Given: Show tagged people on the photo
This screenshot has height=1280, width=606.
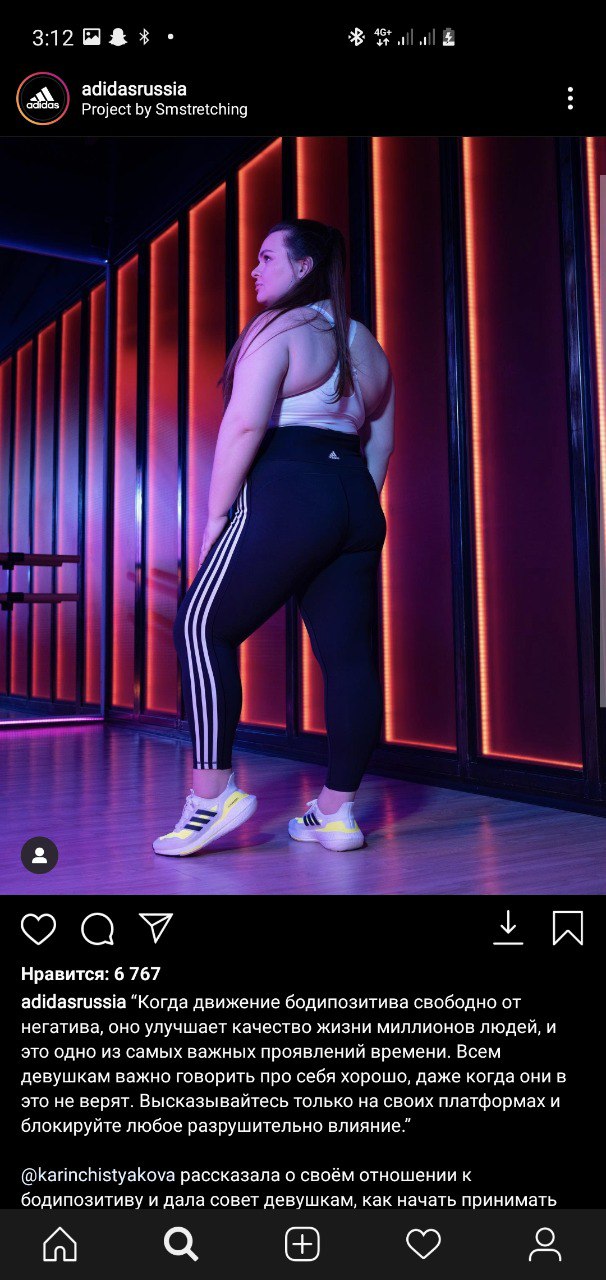Looking at the screenshot, I should 40,855.
